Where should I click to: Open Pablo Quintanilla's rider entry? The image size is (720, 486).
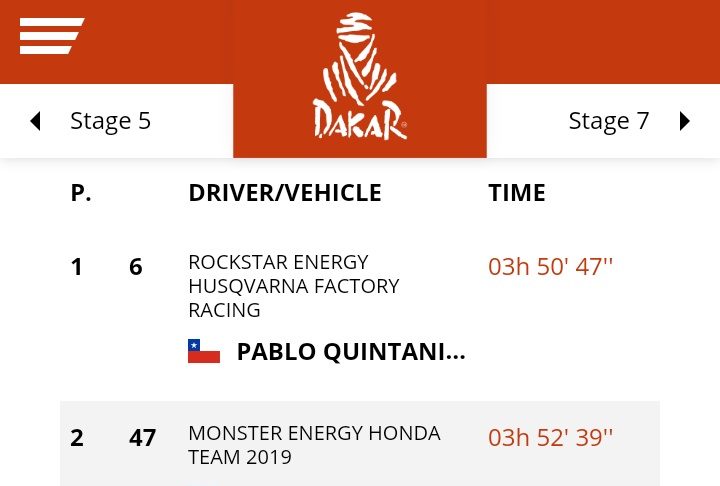(x=350, y=352)
